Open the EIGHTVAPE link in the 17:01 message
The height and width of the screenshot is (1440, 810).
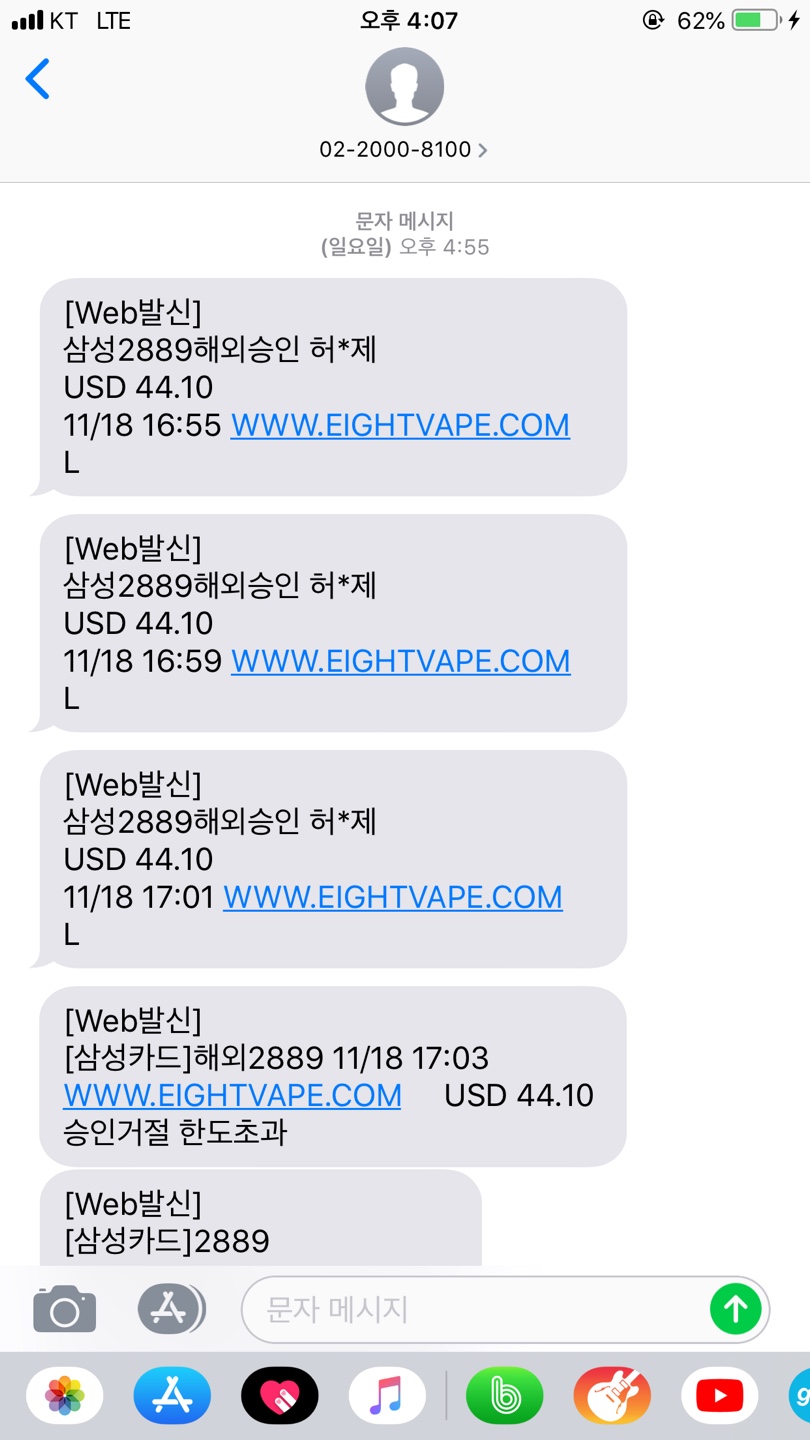coord(392,897)
